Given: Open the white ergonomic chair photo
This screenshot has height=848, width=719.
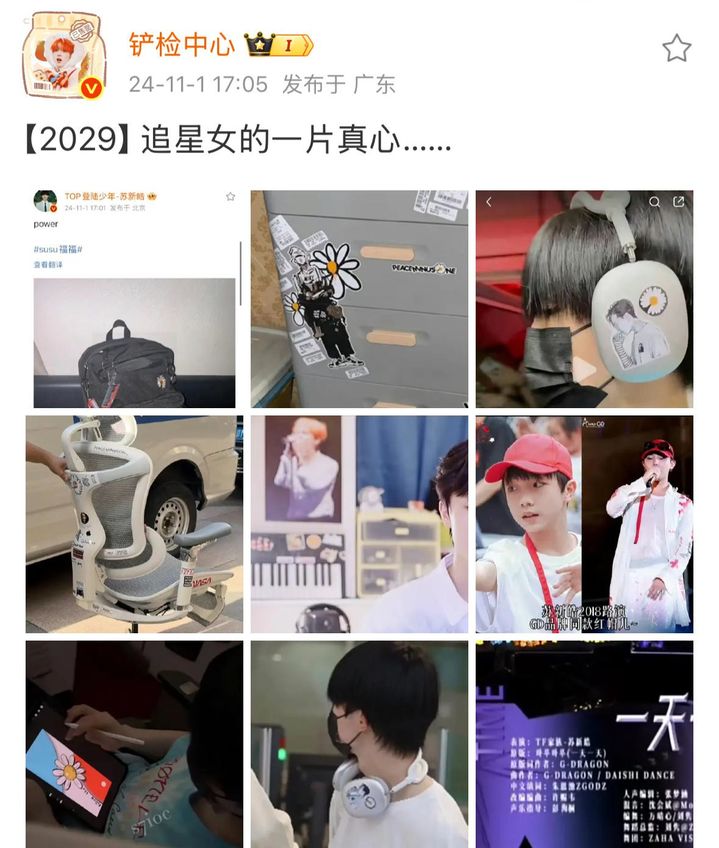Looking at the screenshot, I should 134,524.
